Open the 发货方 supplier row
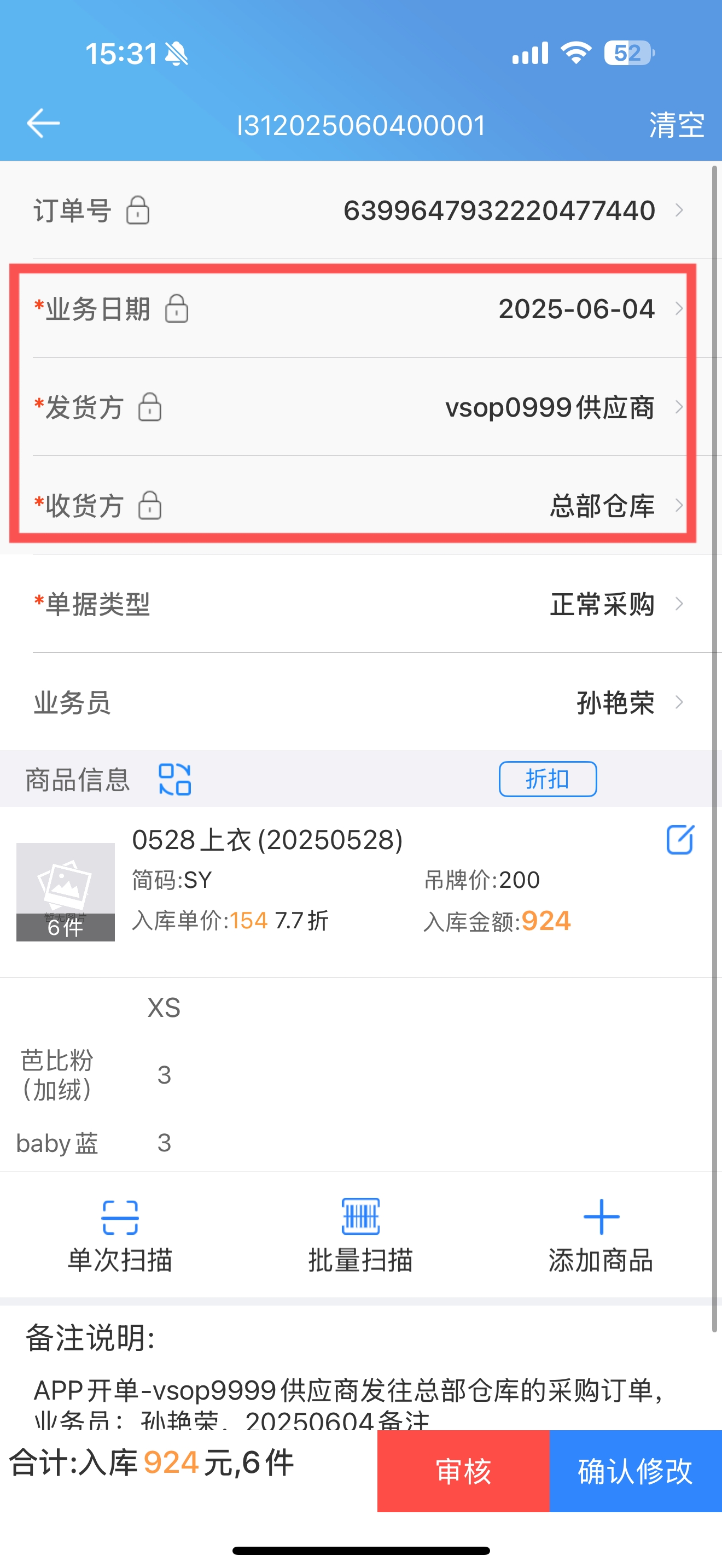The image size is (722, 1568). point(361,407)
